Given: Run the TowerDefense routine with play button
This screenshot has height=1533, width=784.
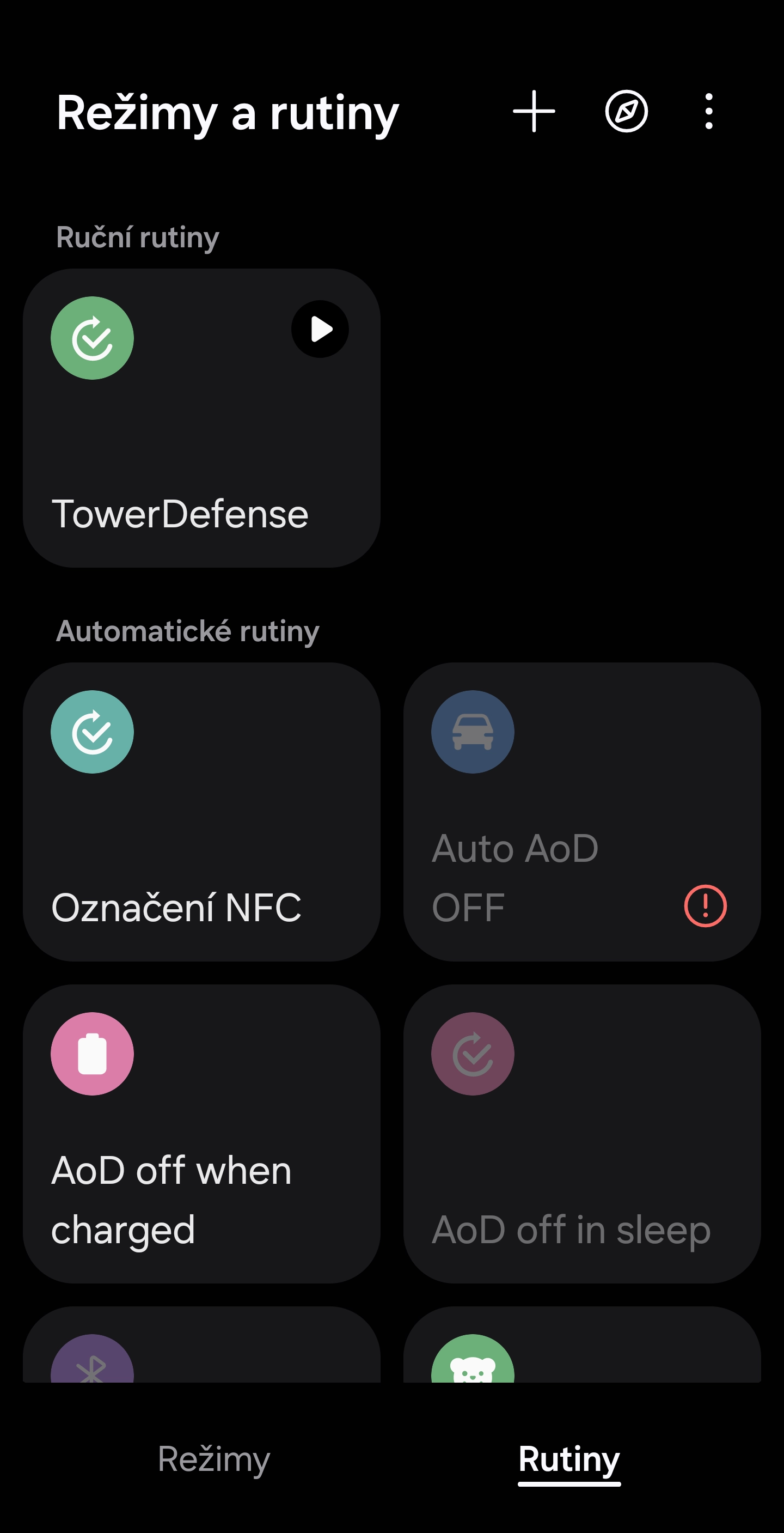Looking at the screenshot, I should coord(320,329).
